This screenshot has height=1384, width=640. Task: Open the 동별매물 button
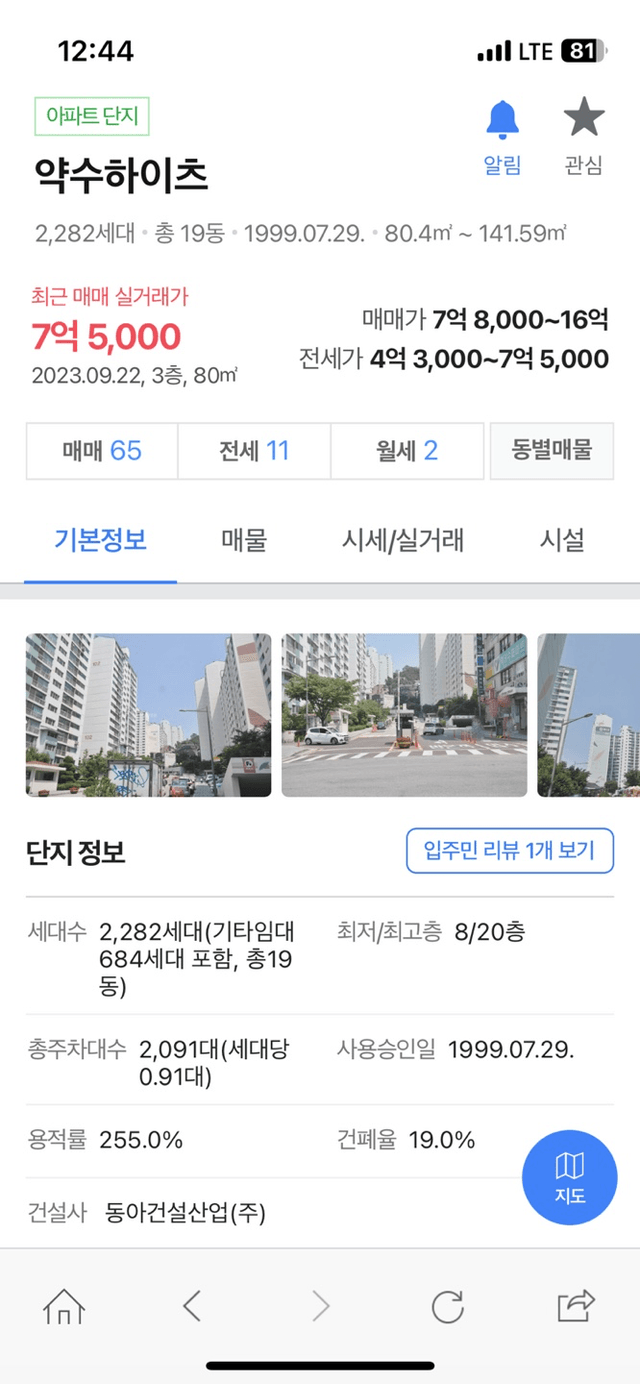(x=551, y=450)
